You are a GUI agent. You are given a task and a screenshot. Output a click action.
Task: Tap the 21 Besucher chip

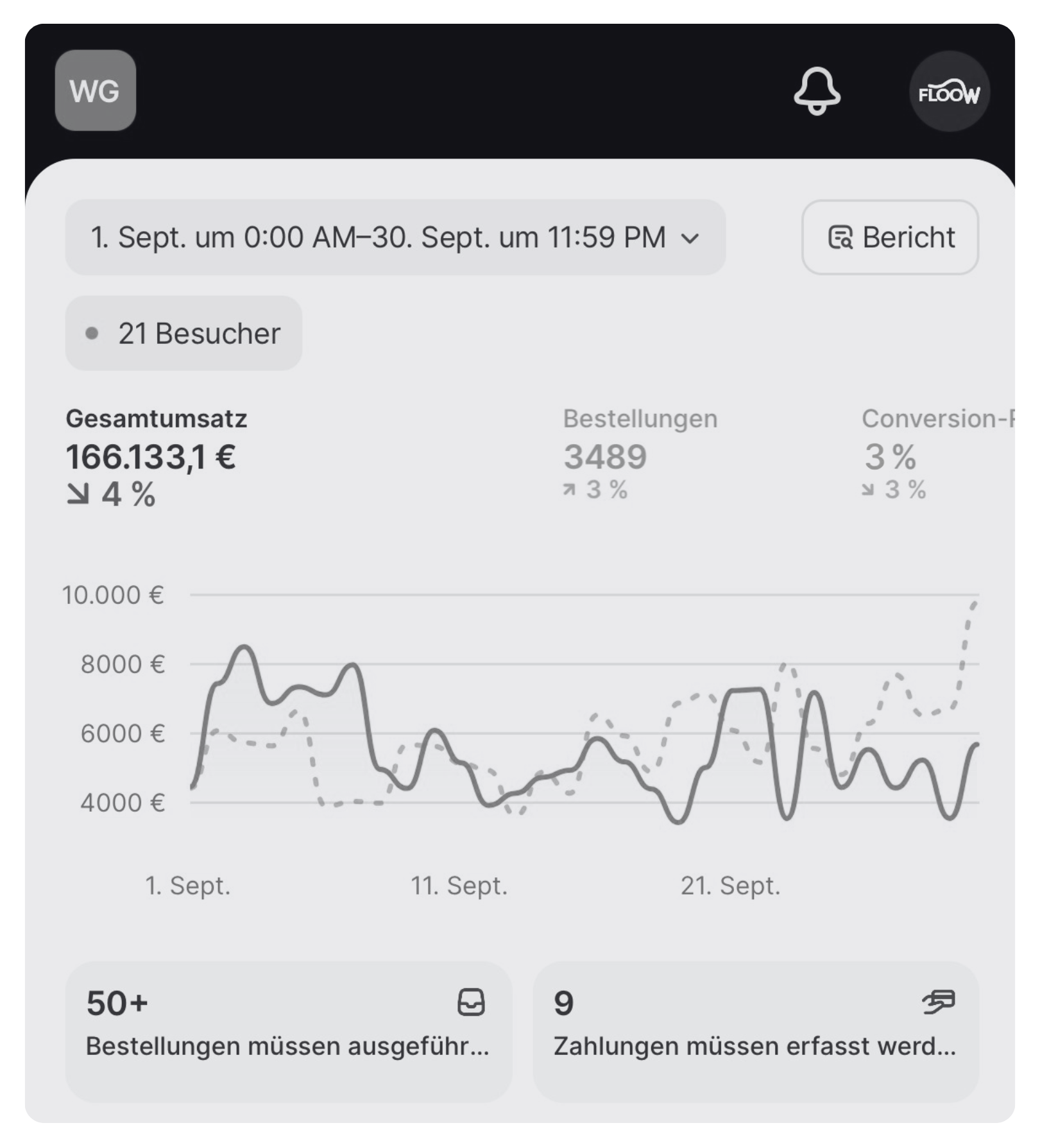tap(183, 333)
